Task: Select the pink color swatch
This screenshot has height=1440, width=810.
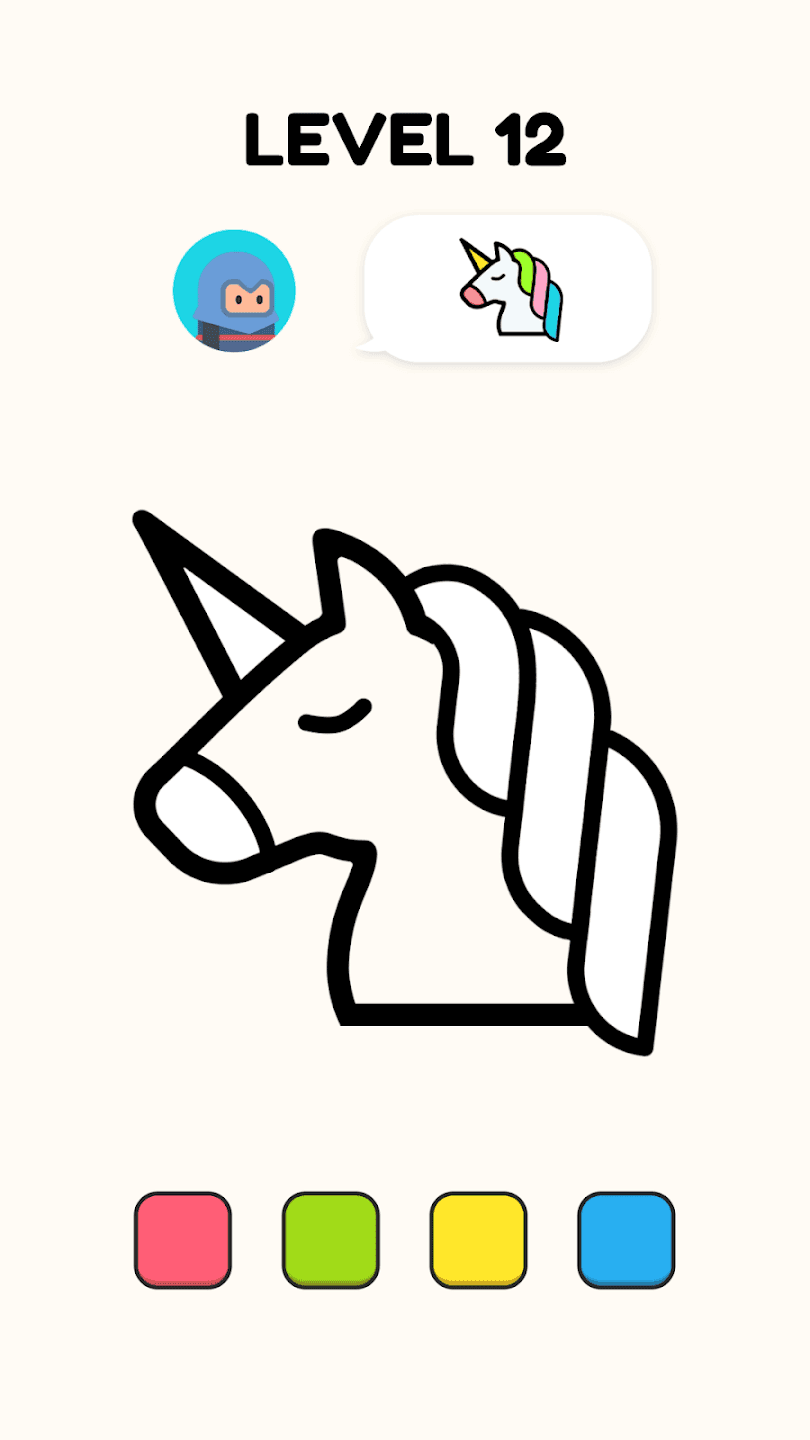Action: (x=183, y=1239)
